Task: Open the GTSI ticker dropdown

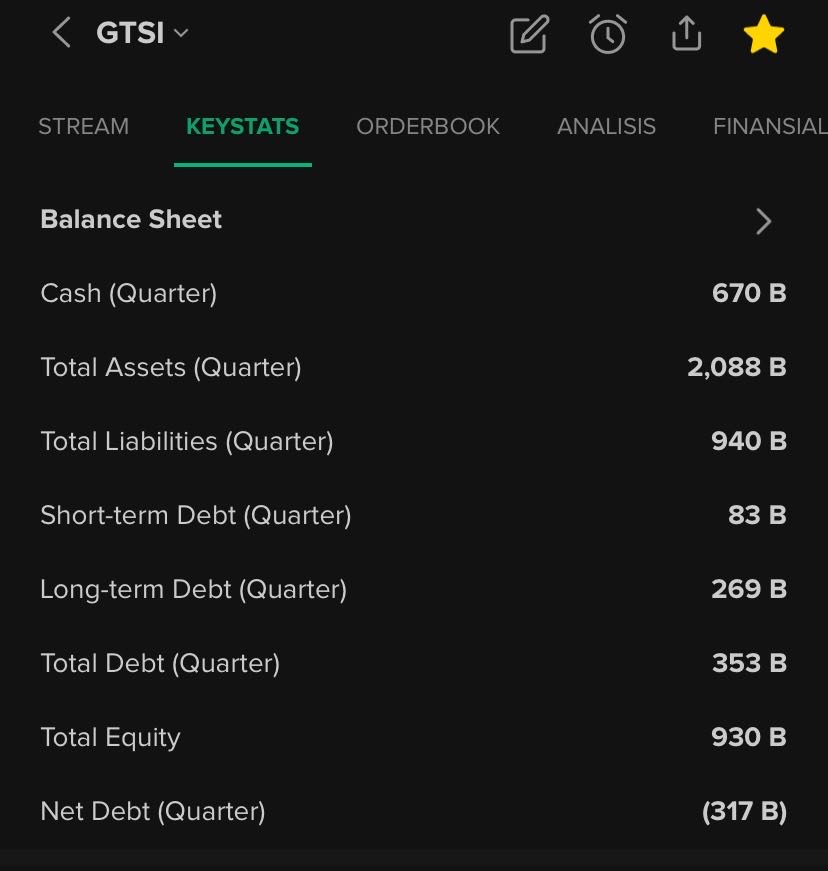Action: 142,34
